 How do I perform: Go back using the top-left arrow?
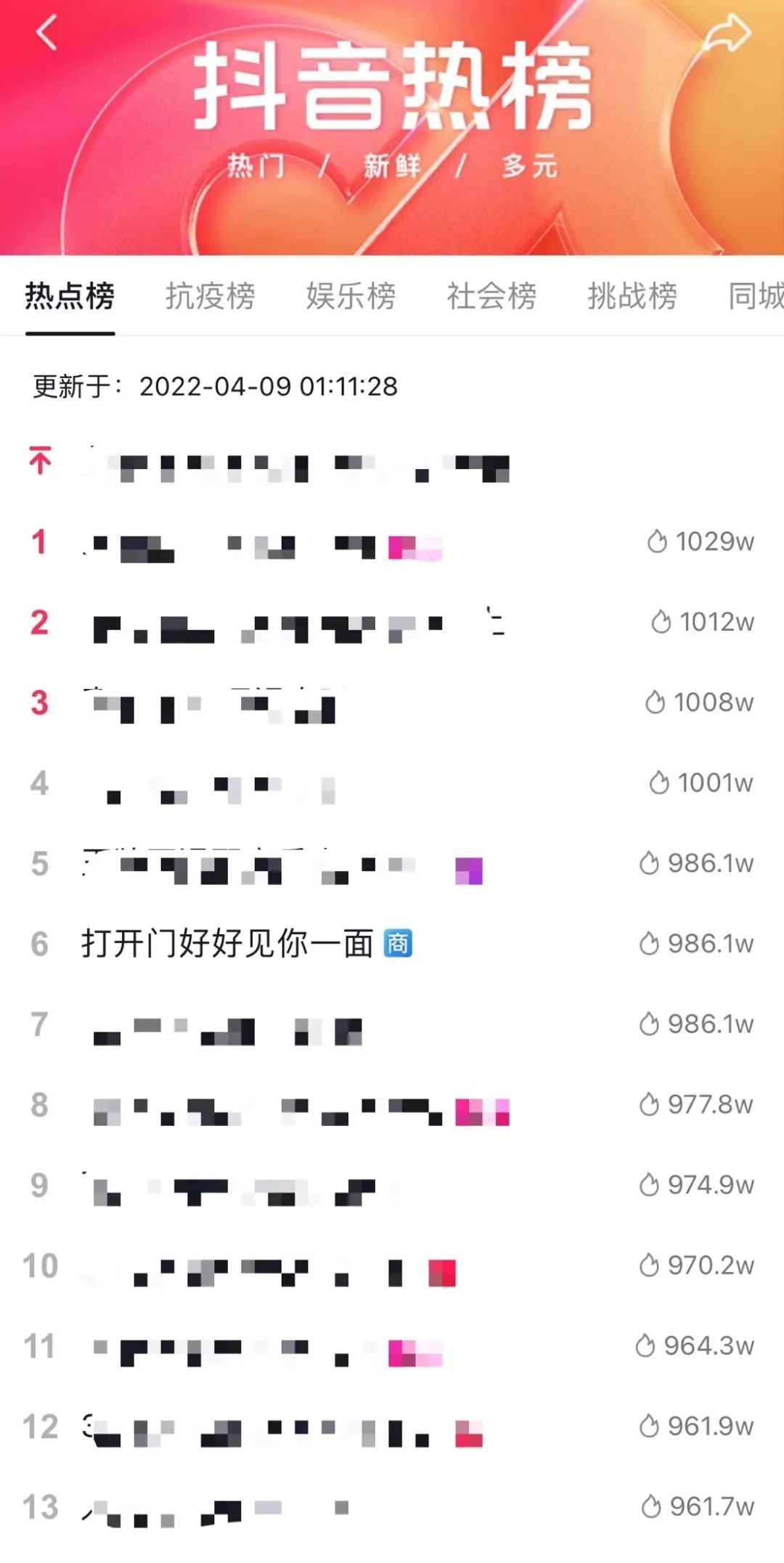(46, 34)
